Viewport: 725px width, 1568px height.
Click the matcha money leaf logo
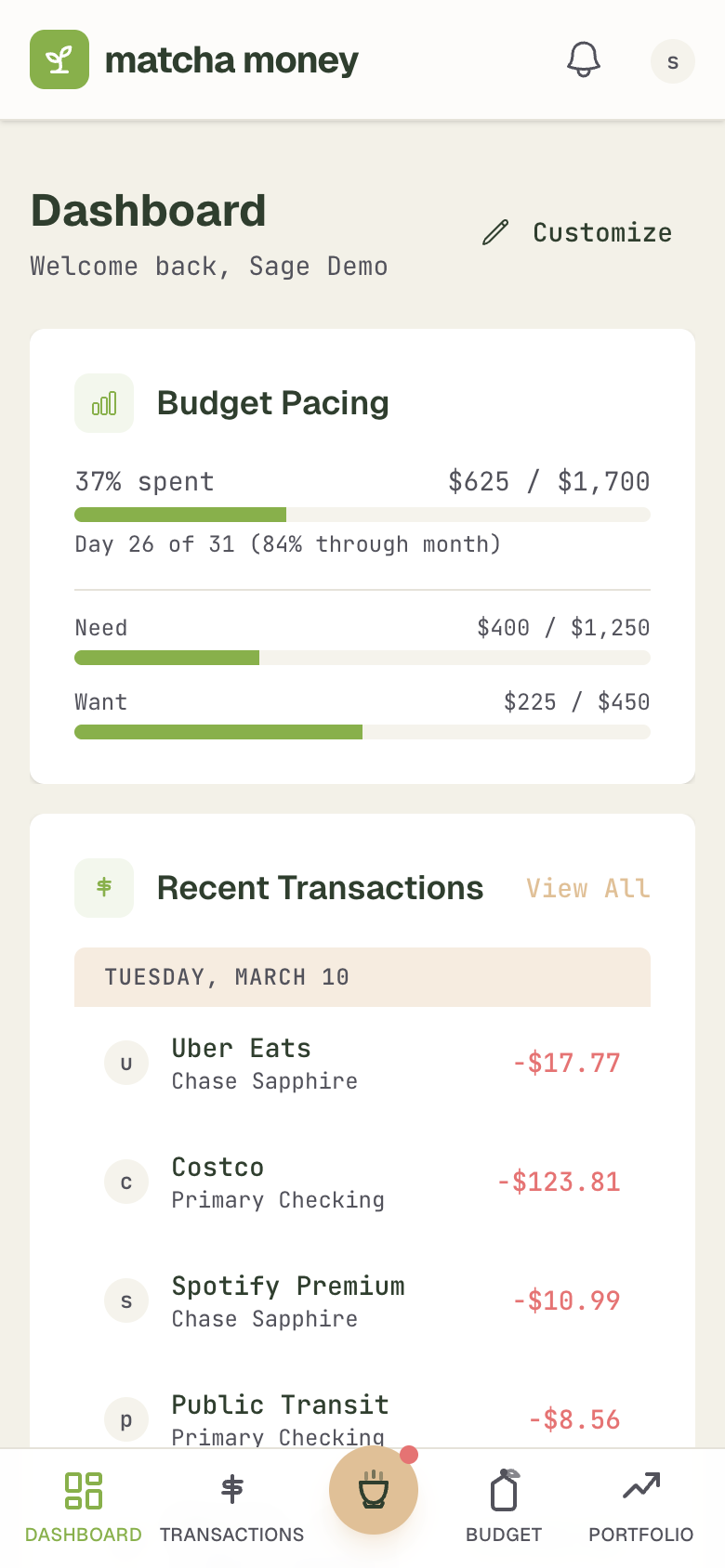click(59, 59)
